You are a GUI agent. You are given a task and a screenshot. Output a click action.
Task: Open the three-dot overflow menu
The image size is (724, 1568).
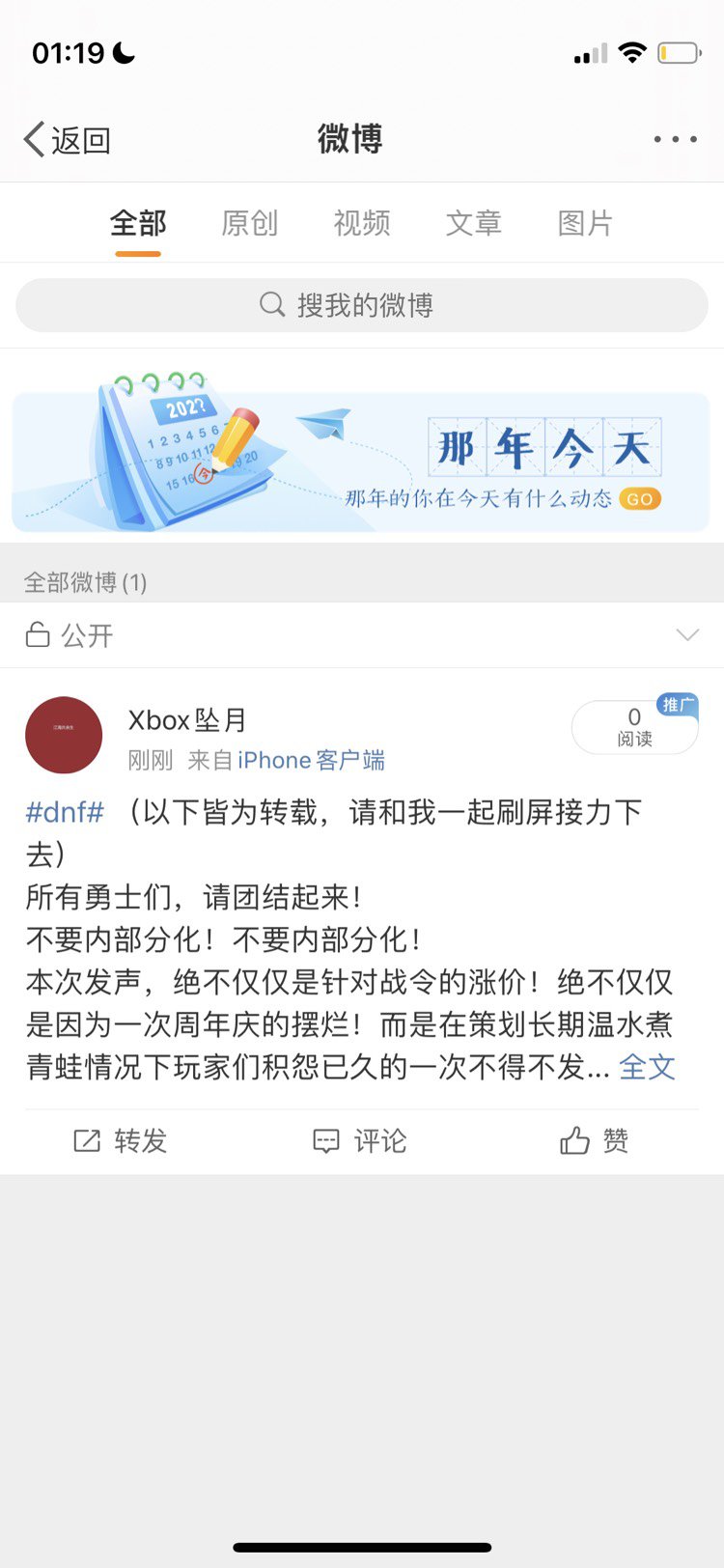pos(675,140)
